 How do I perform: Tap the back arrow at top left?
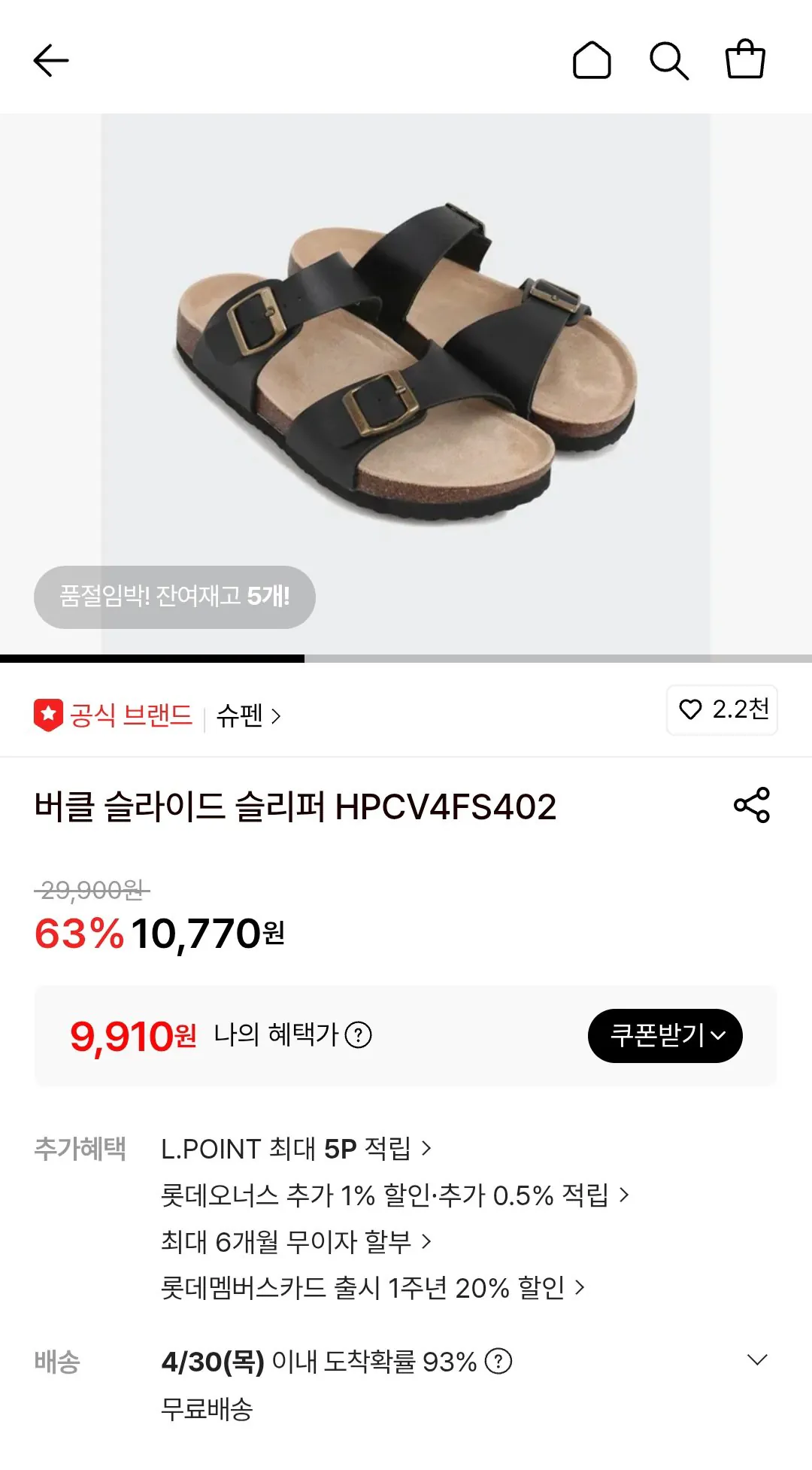pos(50,60)
